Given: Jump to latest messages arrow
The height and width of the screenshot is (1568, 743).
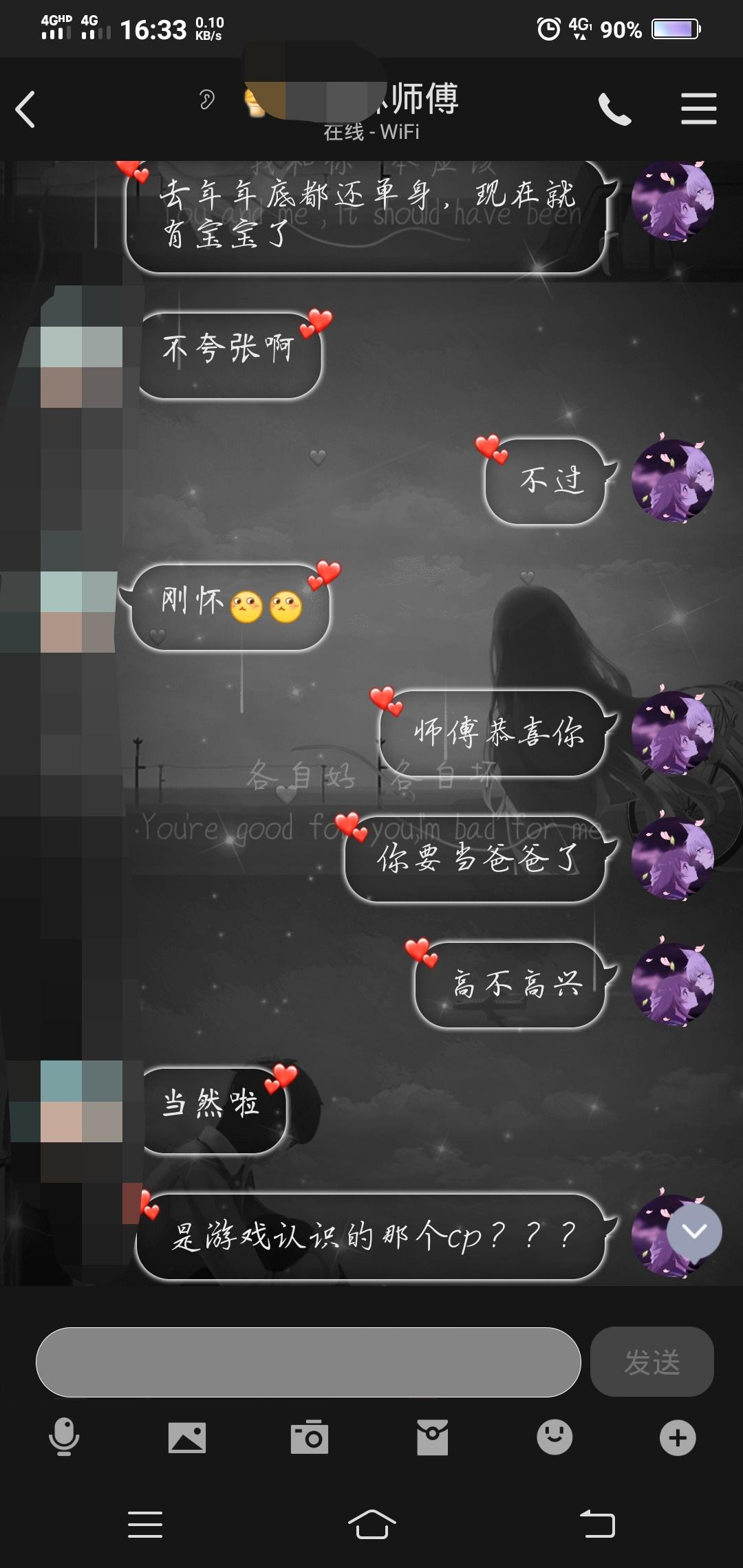Looking at the screenshot, I should coord(694,1232).
